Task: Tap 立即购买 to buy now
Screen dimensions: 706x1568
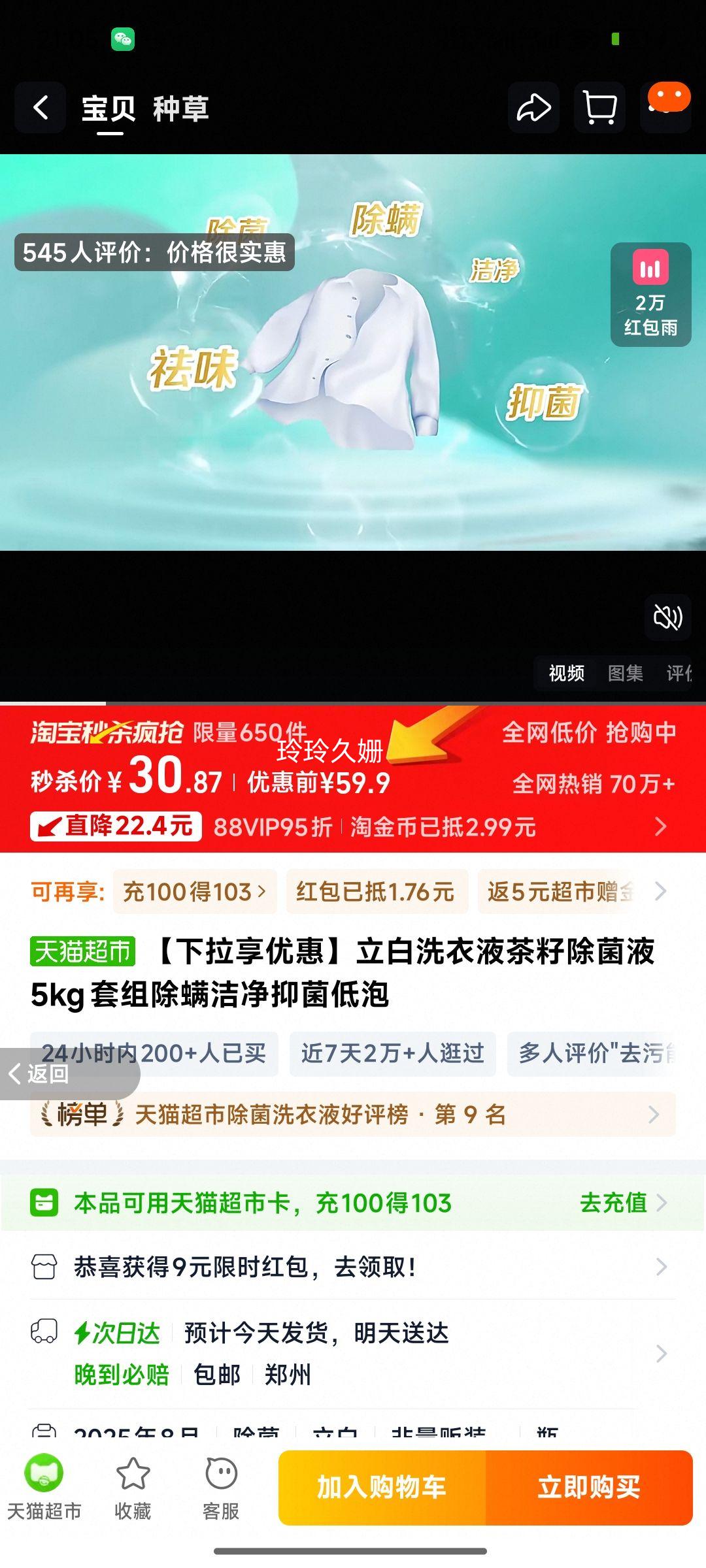Action: click(588, 1488)
